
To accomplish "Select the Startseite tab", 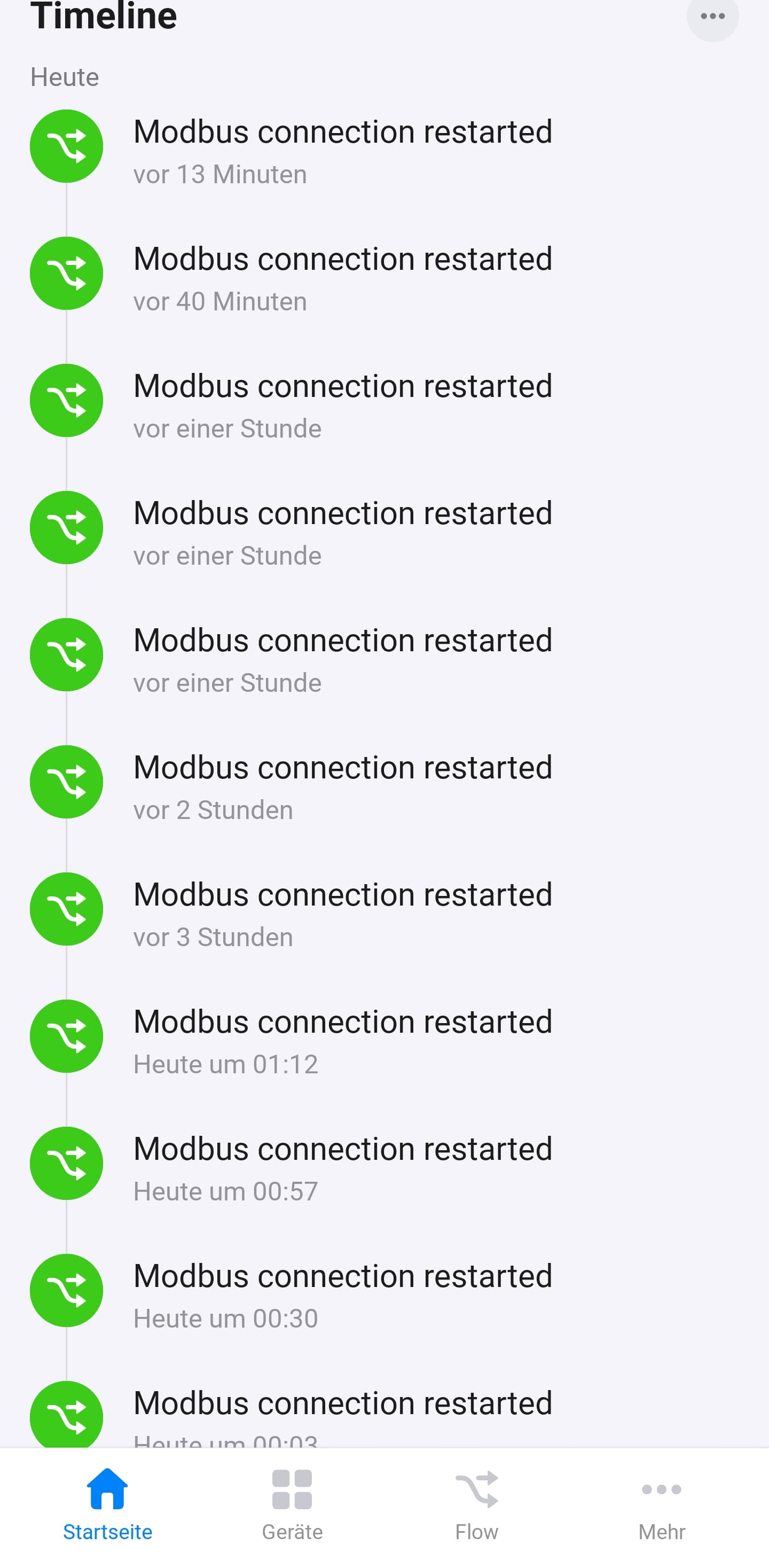I will click(x=108, y=1503).
